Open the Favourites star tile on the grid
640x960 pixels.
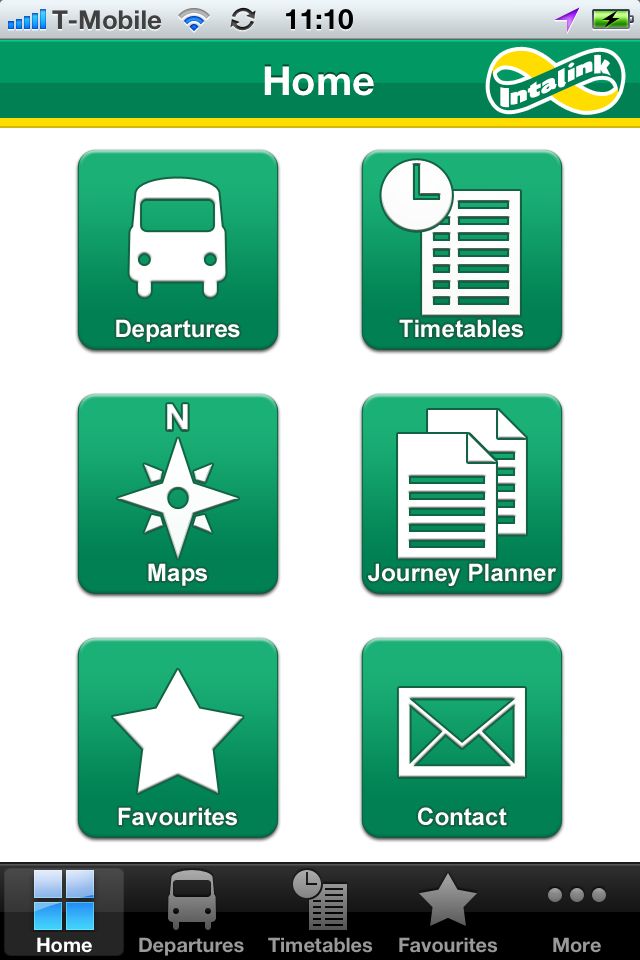click(177, 739)
